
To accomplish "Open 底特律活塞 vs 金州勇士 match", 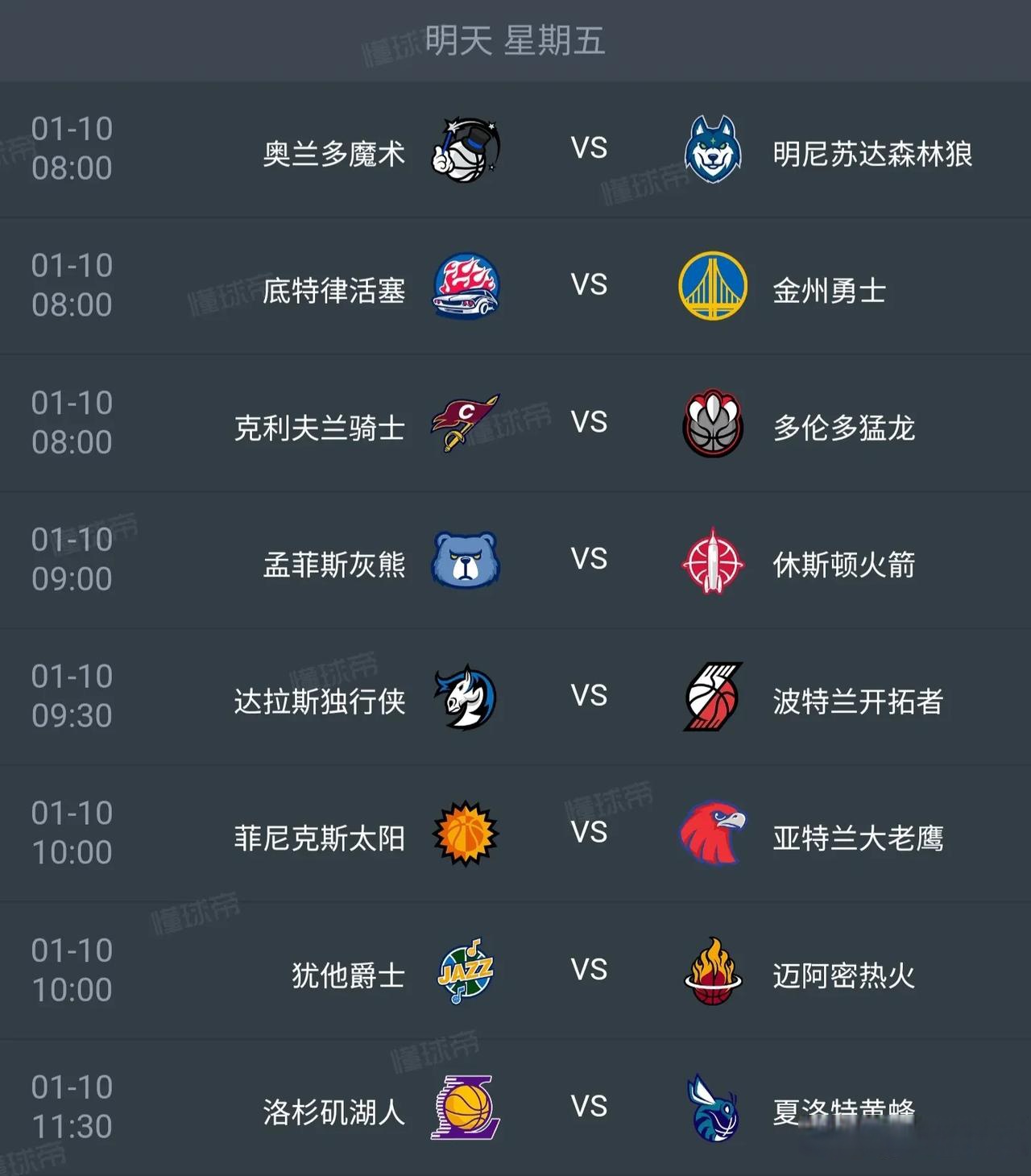I will (x=589, y=286).
